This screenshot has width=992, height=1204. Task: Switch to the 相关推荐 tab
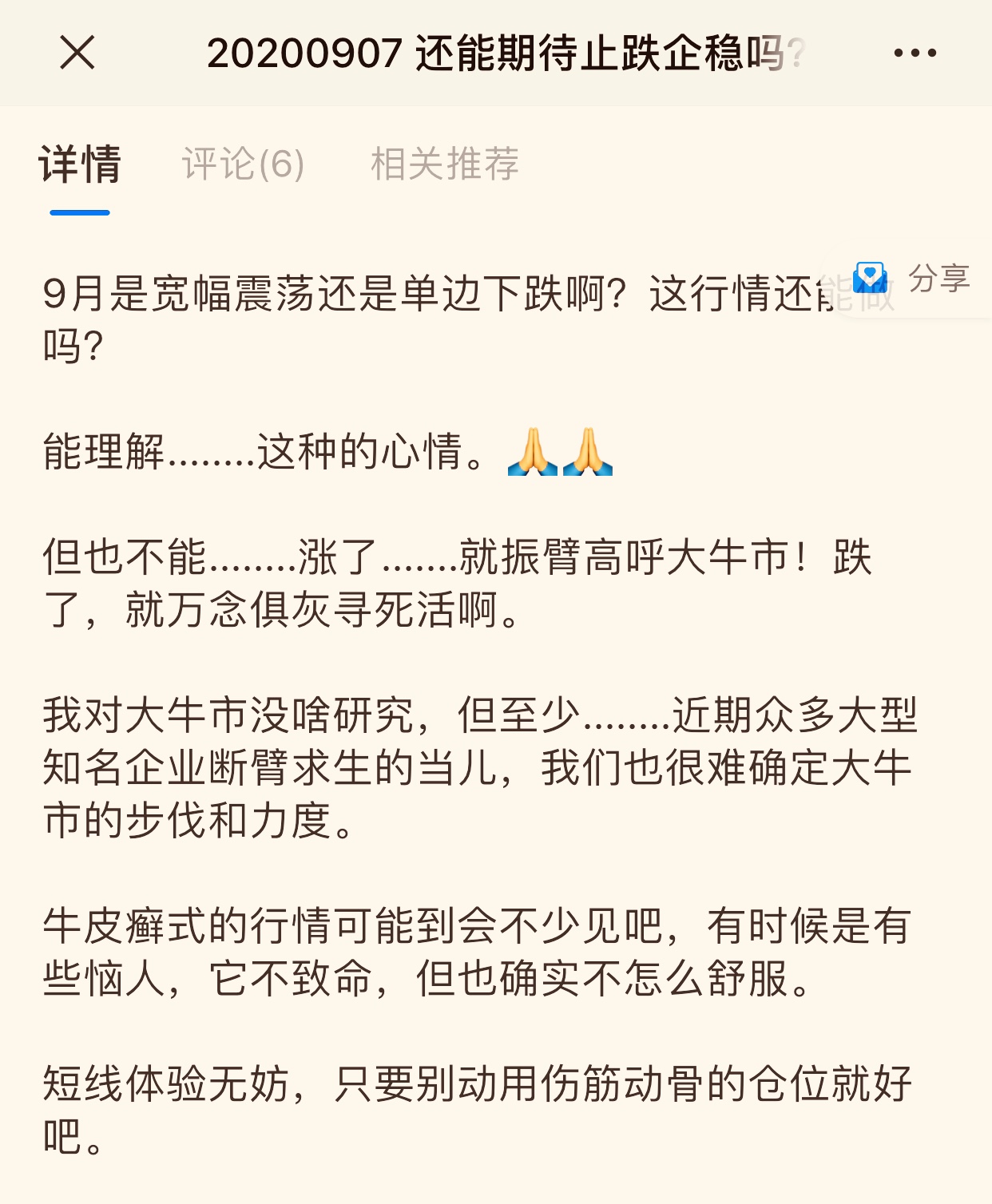445,164
